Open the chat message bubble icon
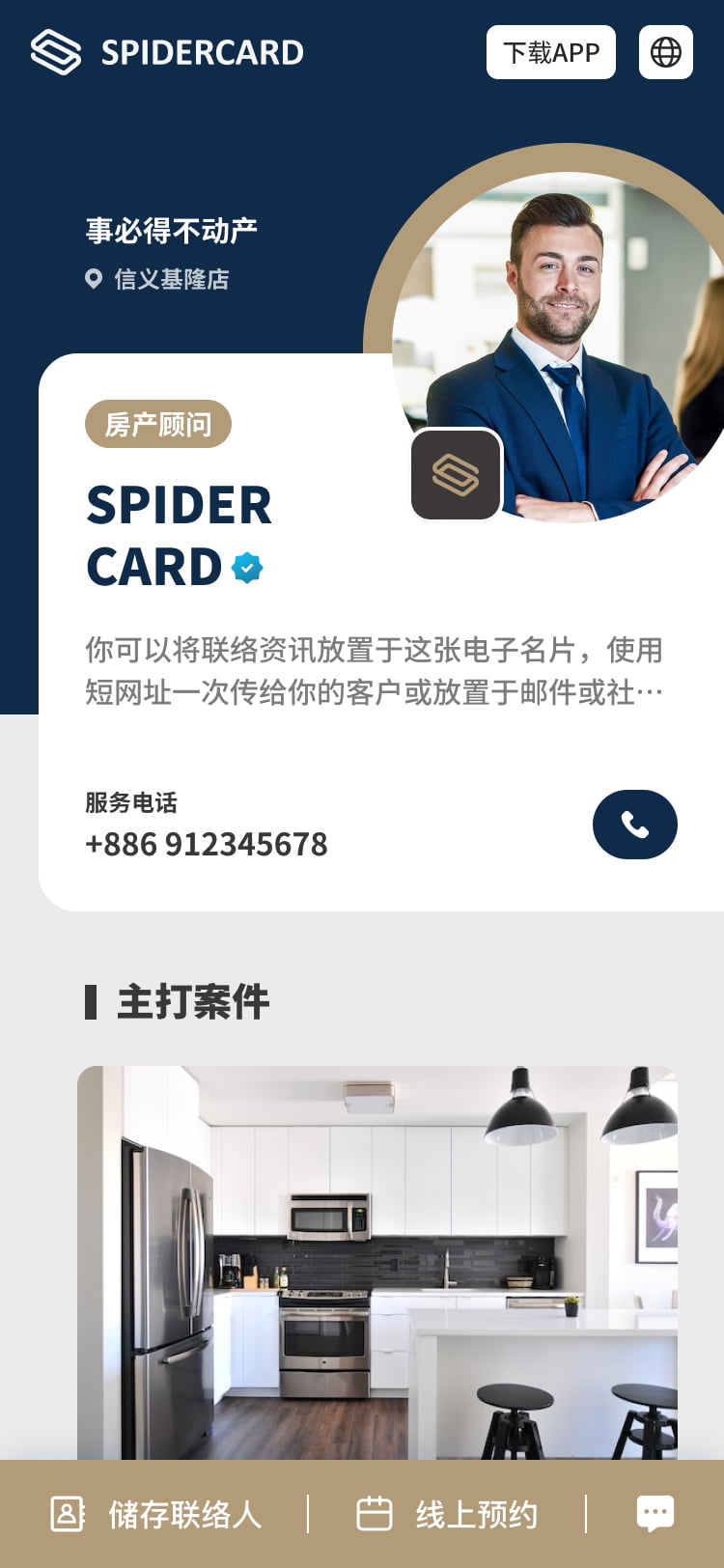 pyautogui.click(x=655, y=1511)
